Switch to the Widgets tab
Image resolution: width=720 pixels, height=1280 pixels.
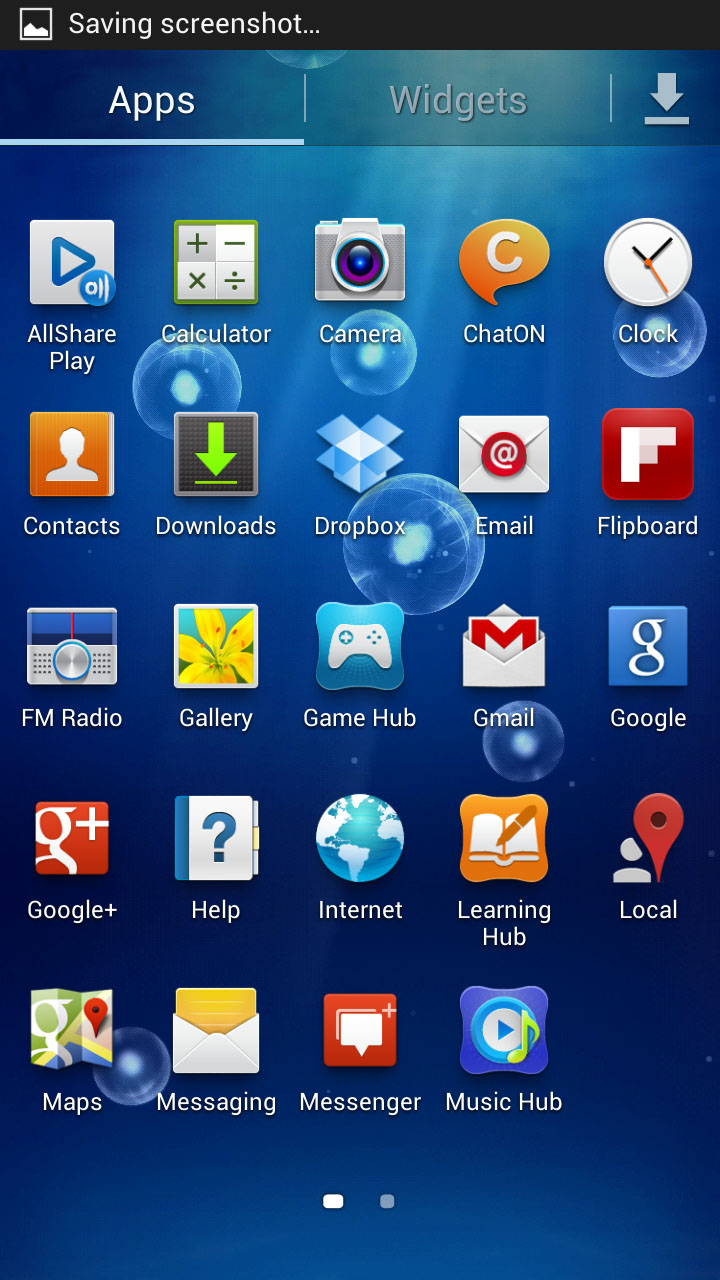point(458,100)
